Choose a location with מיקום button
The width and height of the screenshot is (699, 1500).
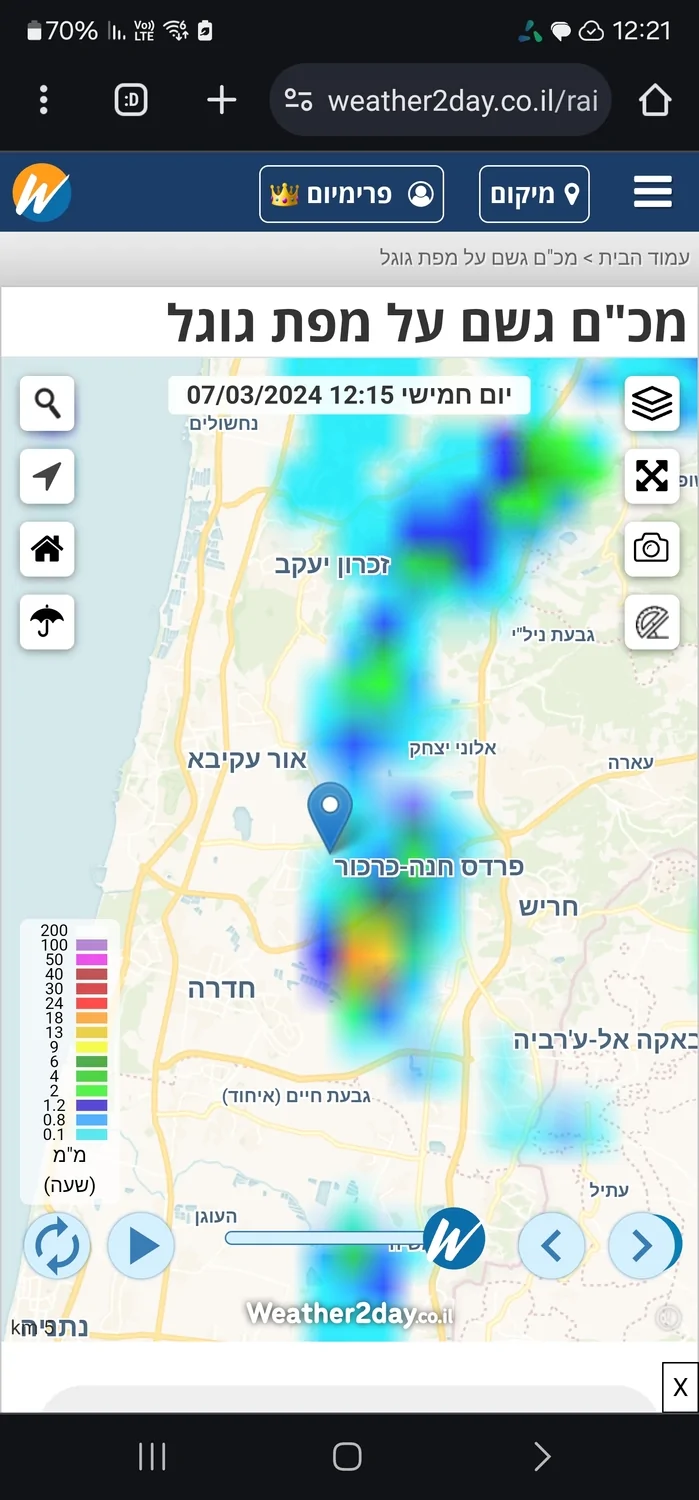(x=534, y=193)
